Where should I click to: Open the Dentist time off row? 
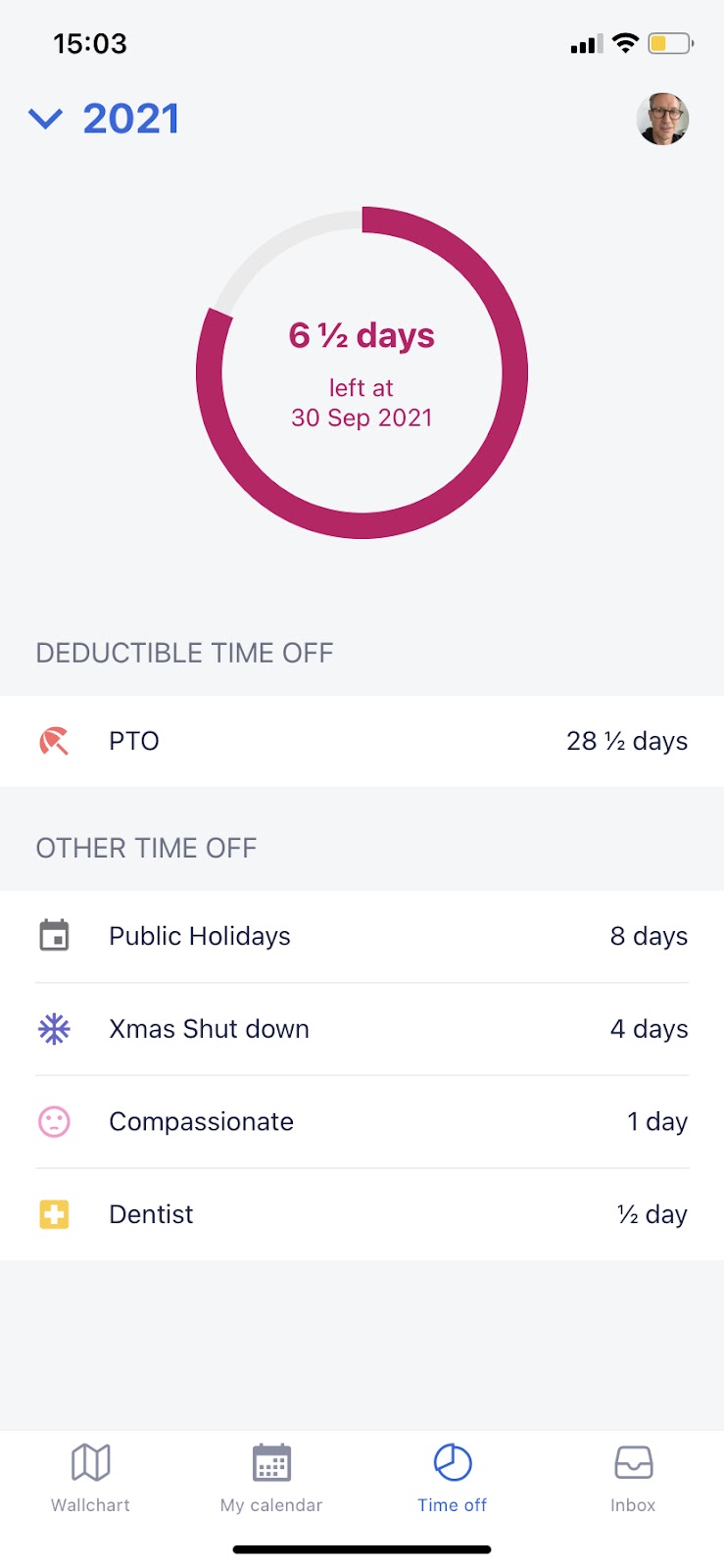(362, 1214)
